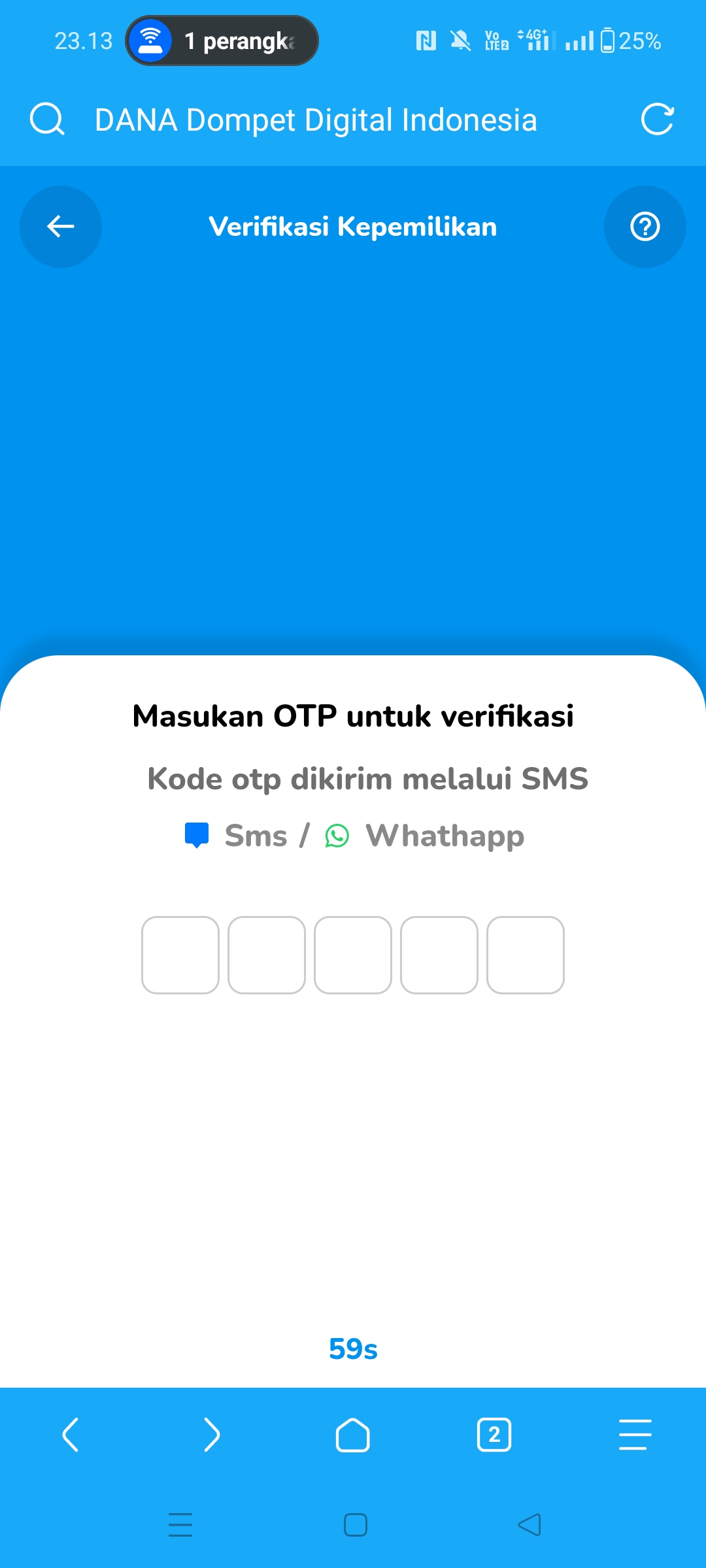Select the fourth OTP digit box
706x1568 pixels.
(439, 955)
